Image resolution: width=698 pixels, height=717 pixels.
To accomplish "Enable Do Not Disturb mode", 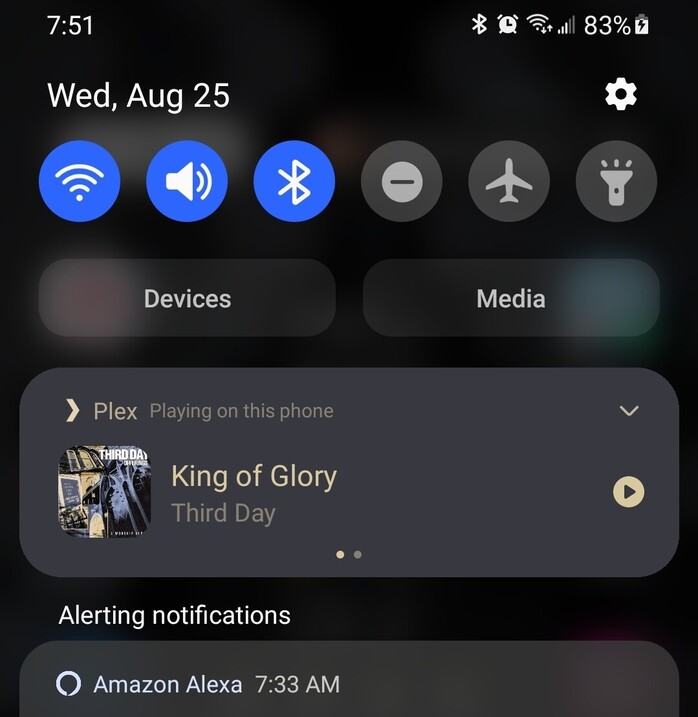I will point(402,182).
